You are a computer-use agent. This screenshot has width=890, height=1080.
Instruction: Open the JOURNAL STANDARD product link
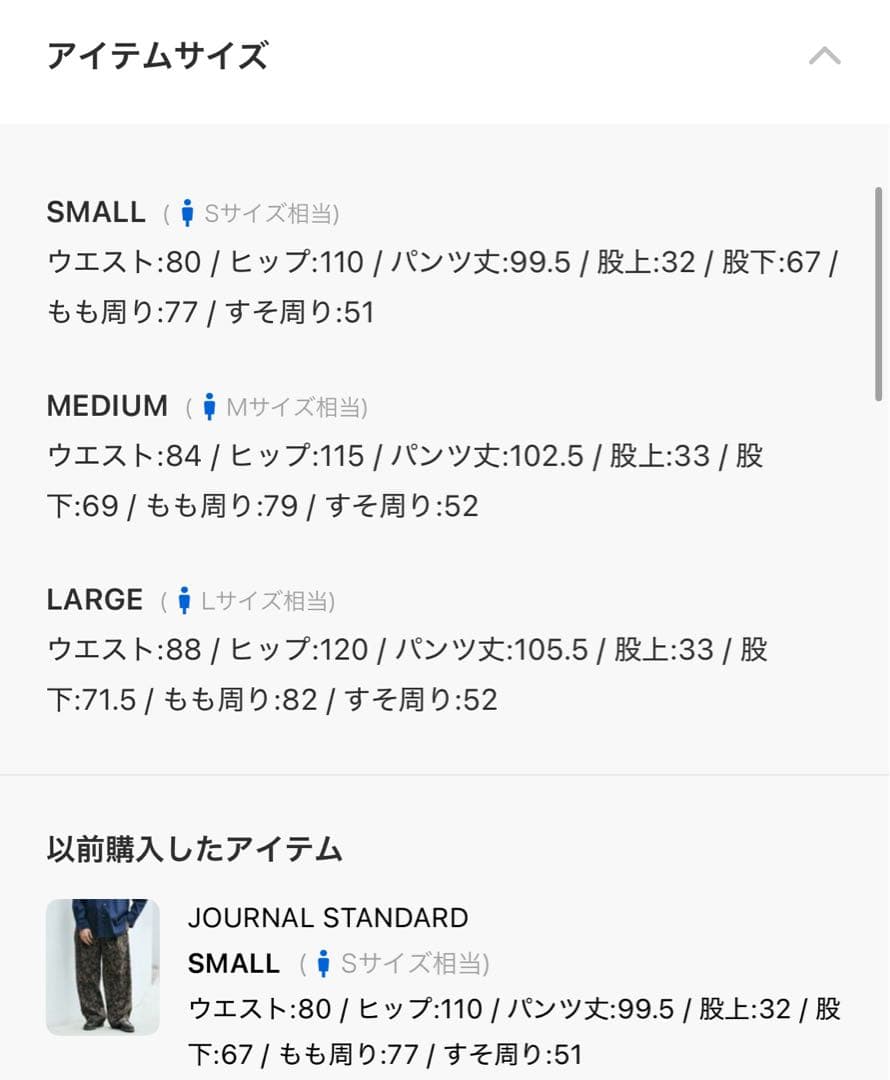(328, 917)
